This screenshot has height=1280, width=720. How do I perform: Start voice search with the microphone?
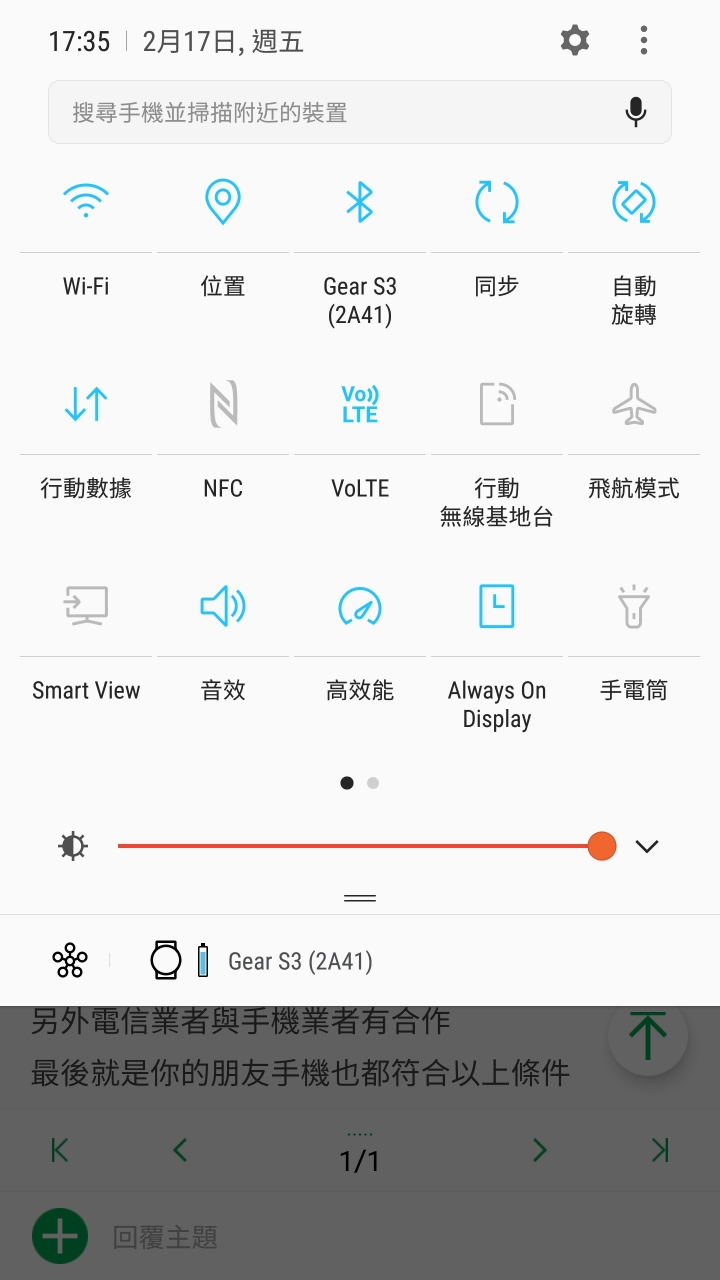[636, 112]
